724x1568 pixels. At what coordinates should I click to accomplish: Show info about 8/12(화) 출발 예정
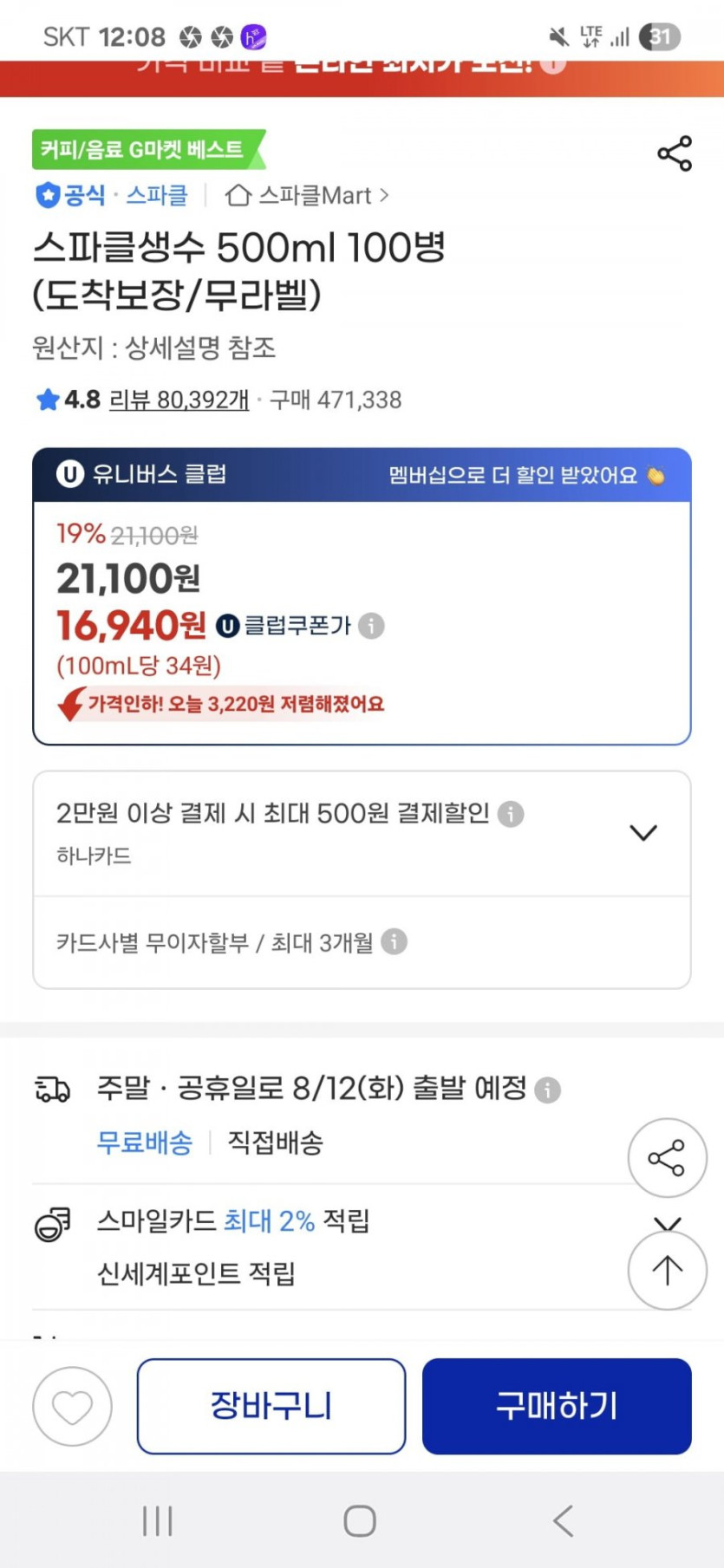pos(547,1090)
